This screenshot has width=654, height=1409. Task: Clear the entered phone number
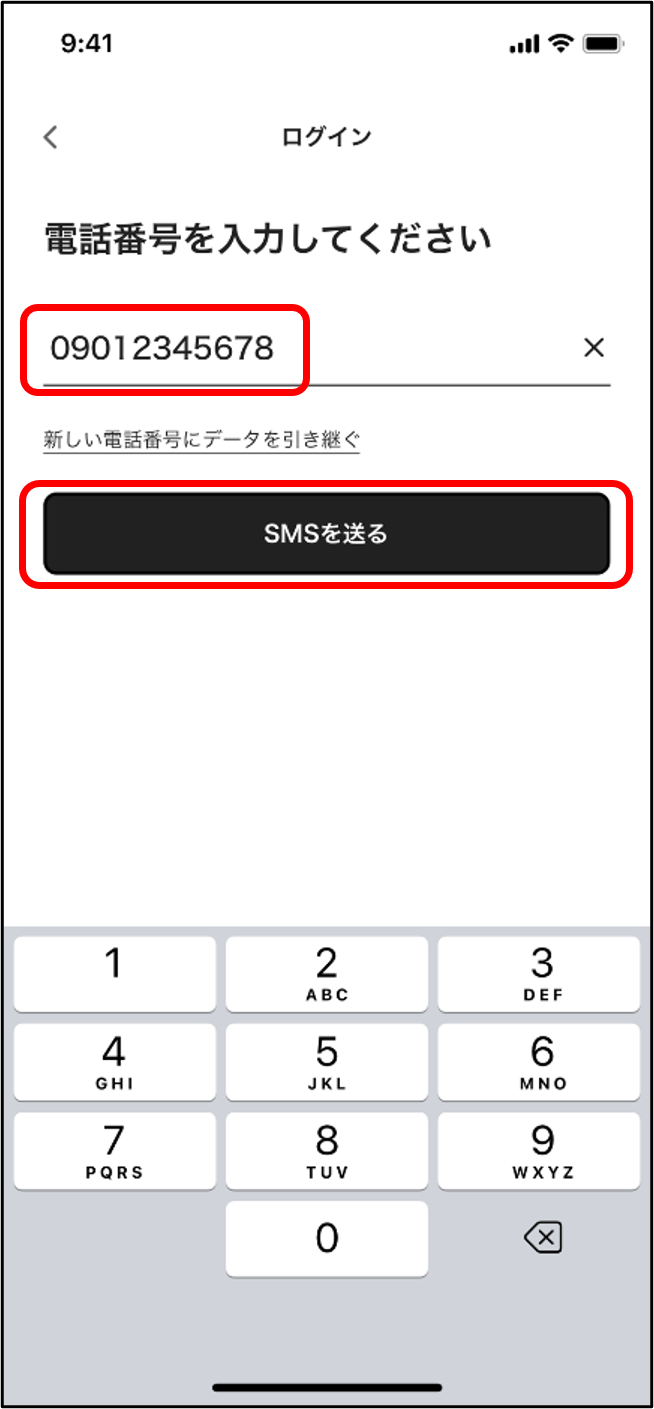tap(594, 348)
